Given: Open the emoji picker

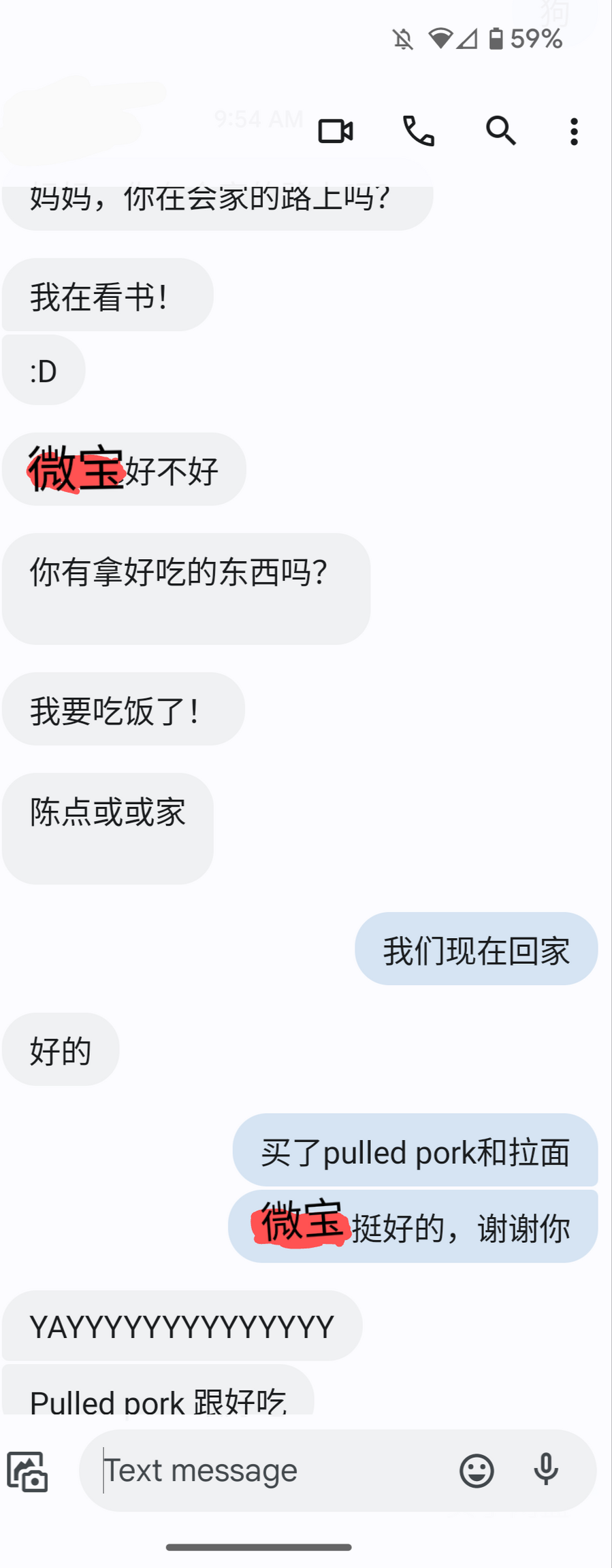Looking at the screenshot, I should (x=477, y=1471).
